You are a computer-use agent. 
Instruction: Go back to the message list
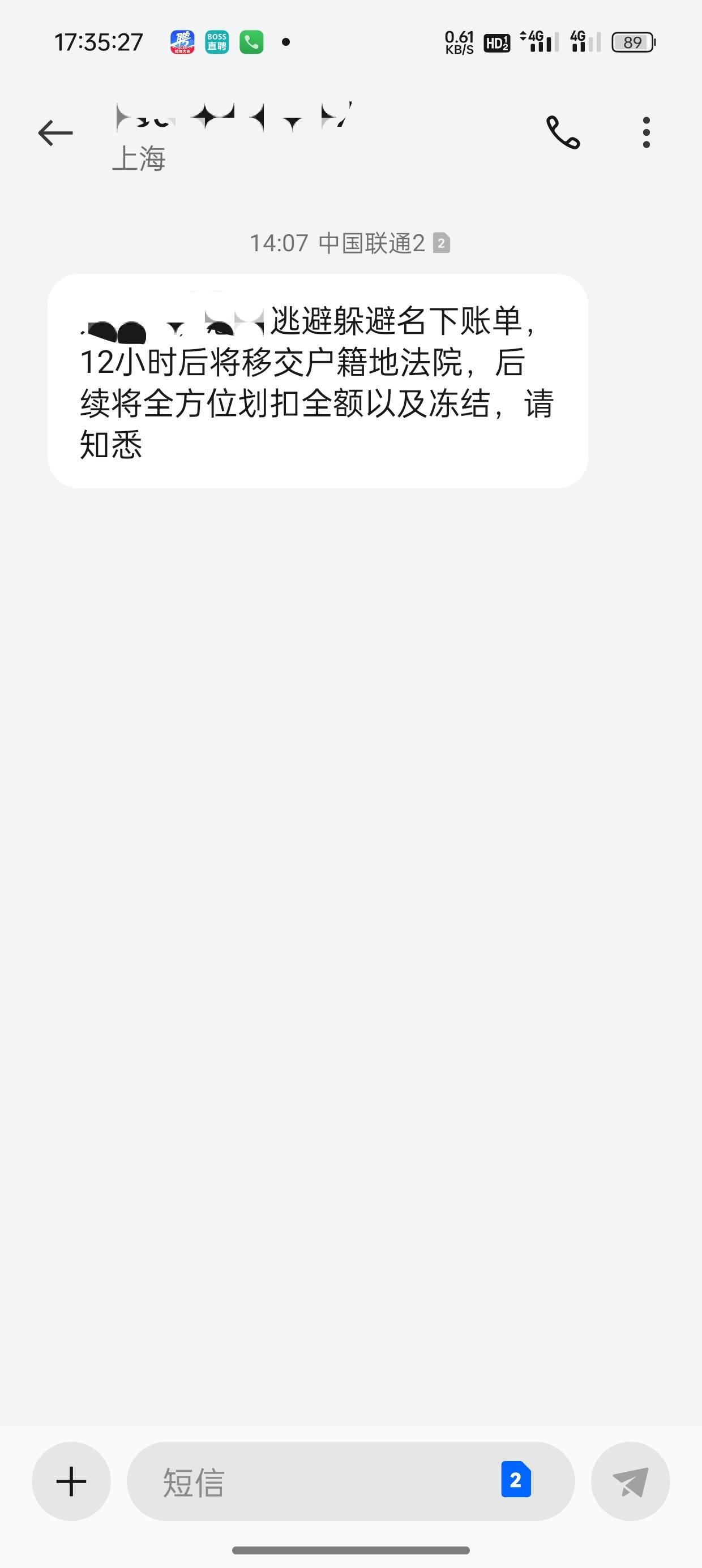tap(55, 133)
